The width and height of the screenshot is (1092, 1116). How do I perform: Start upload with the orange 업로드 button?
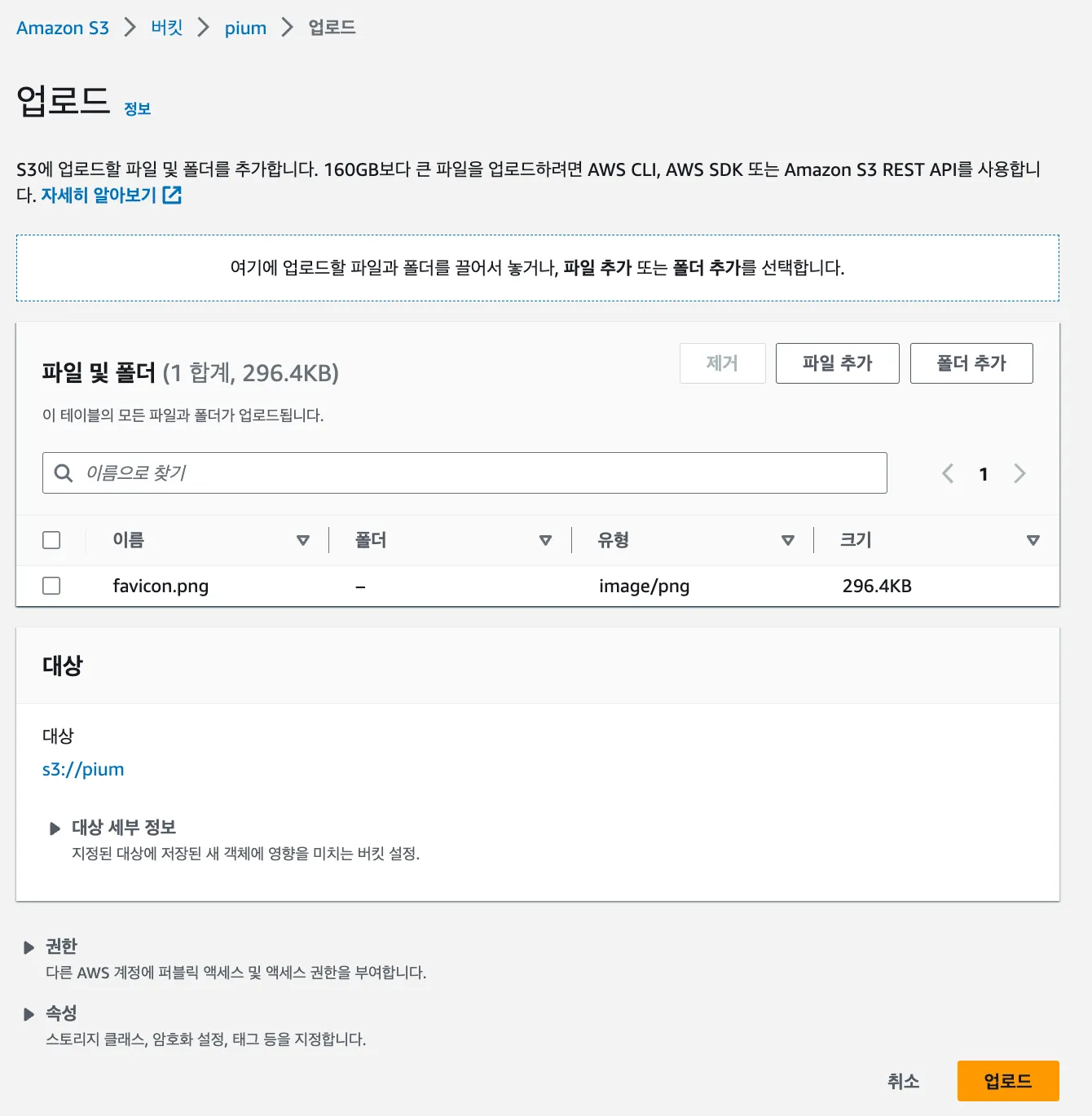pos(1007,1081)
